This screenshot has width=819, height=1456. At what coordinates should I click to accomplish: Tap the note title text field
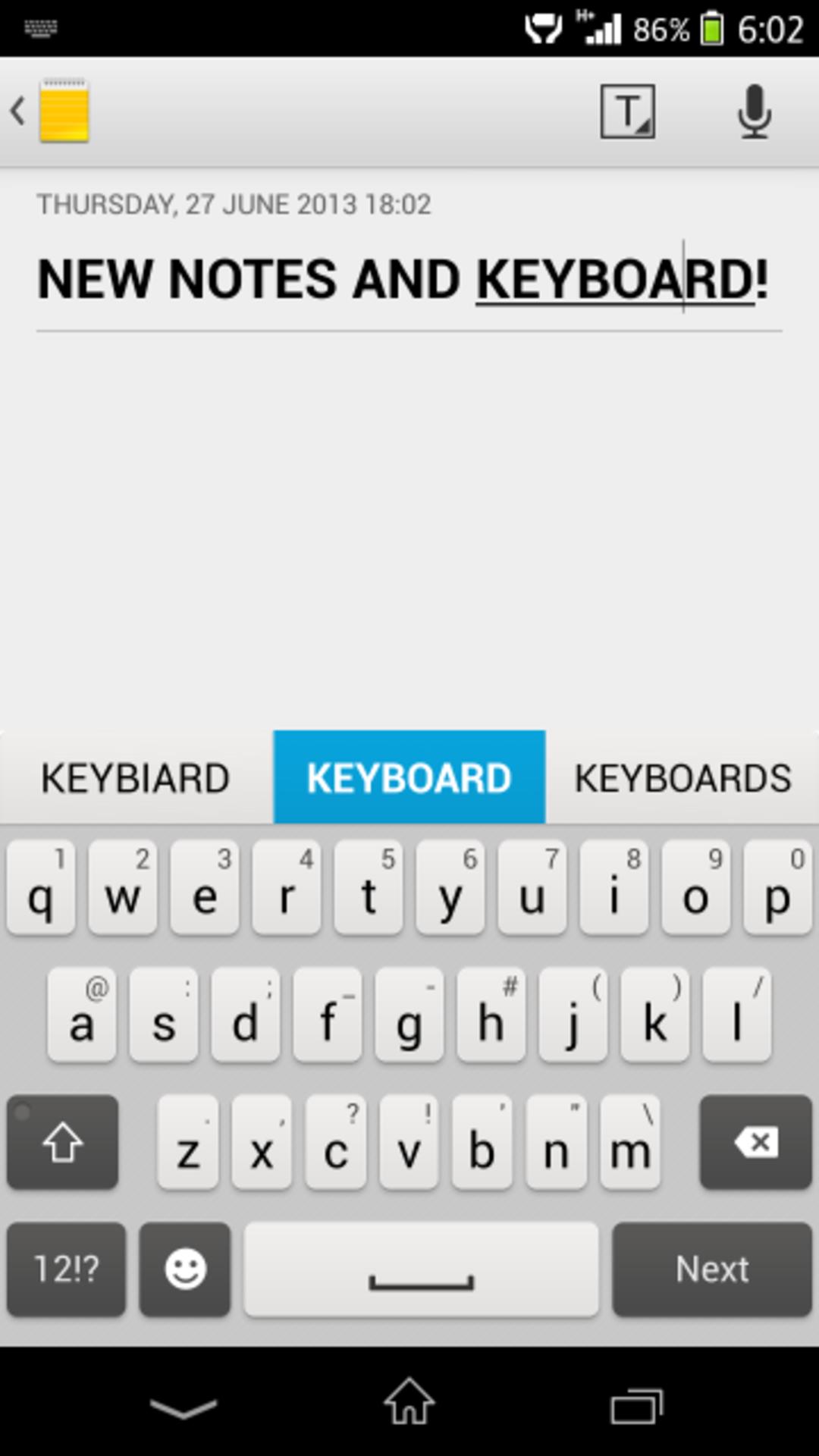pyautogui.click(x=409, y=279)
